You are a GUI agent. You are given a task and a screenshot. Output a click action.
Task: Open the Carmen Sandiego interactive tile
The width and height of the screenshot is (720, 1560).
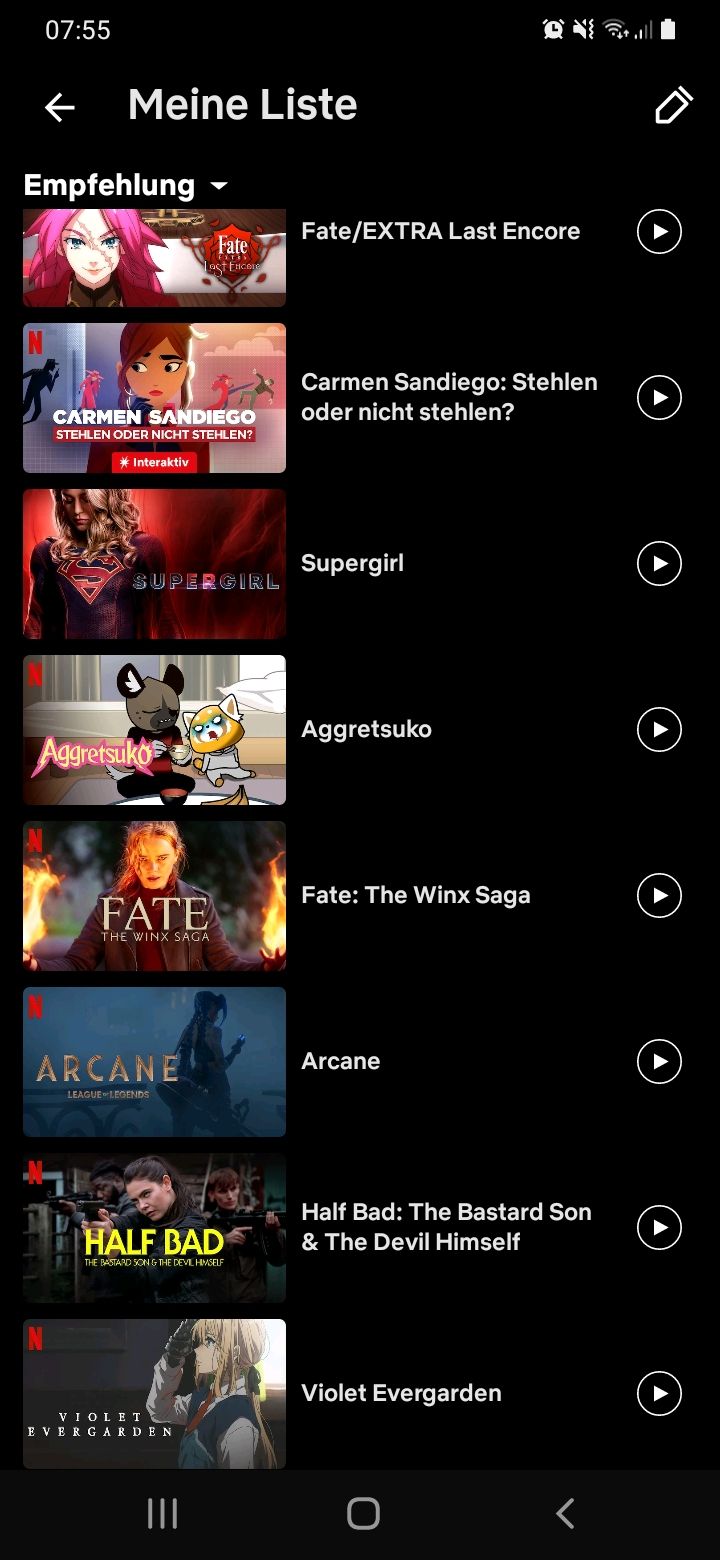pyautogui.click(x=154, y=398)
